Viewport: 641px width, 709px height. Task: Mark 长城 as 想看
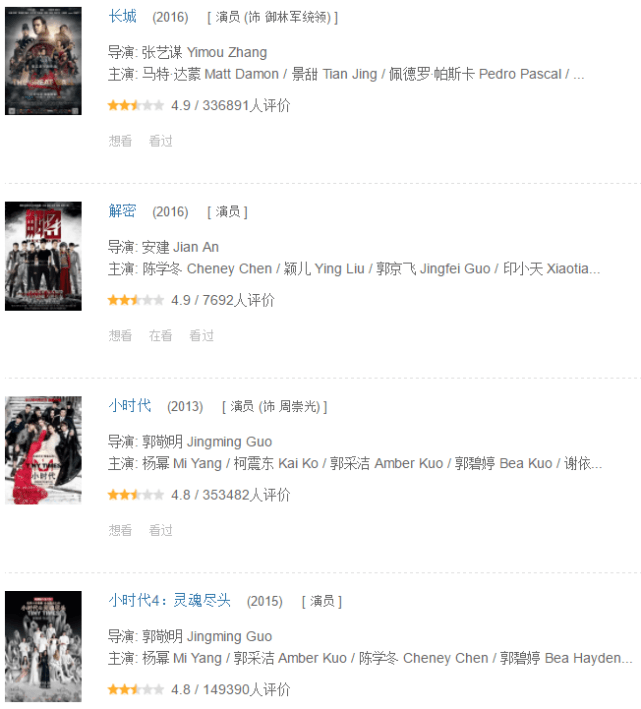pyautogui.click(x=120, y=141)
